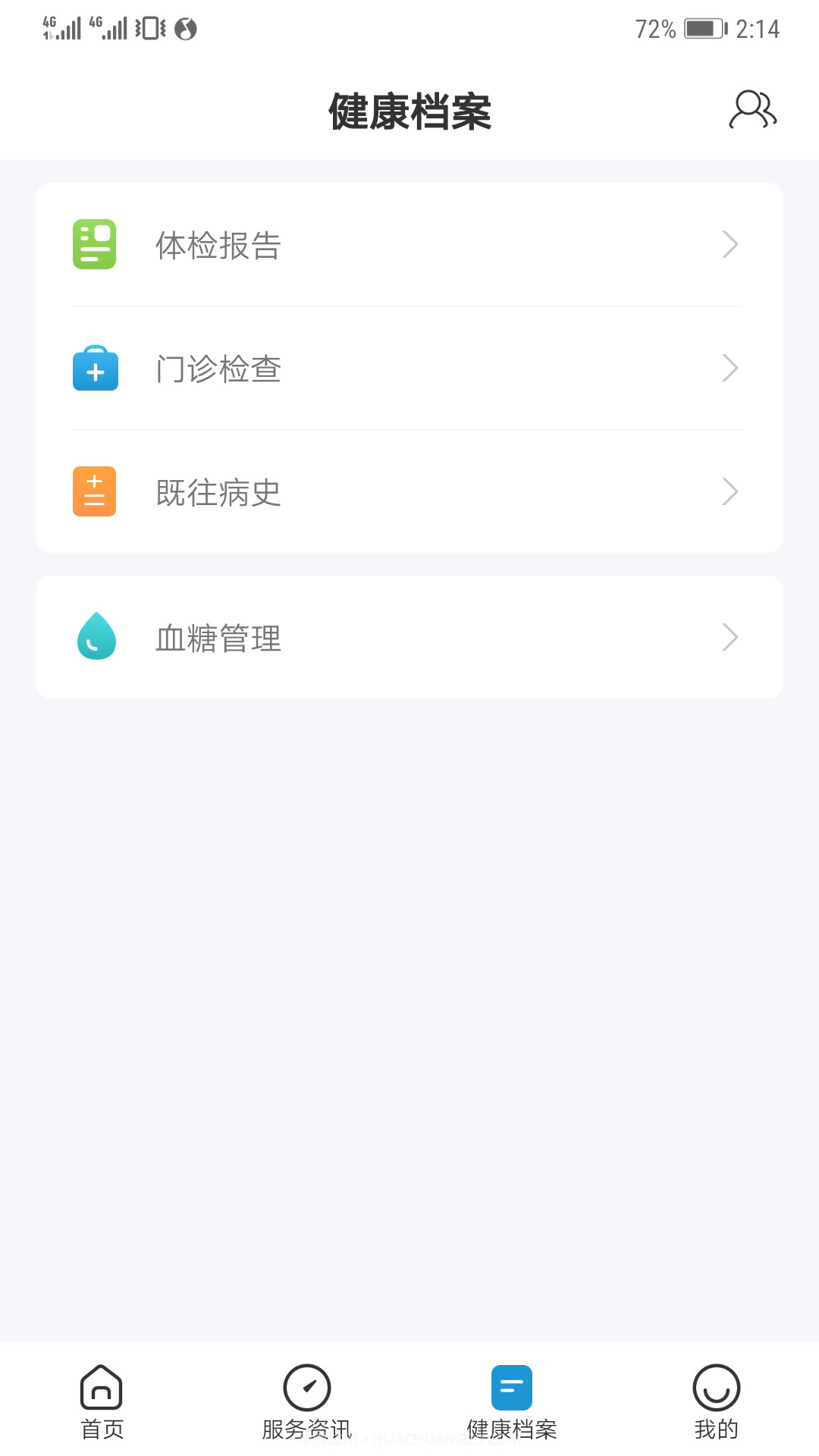The height and width of the screenshot is (1456, 819).
Task: Tap the teal 血糖管理 blood drop icon
Action: click(x=96, y=637)
